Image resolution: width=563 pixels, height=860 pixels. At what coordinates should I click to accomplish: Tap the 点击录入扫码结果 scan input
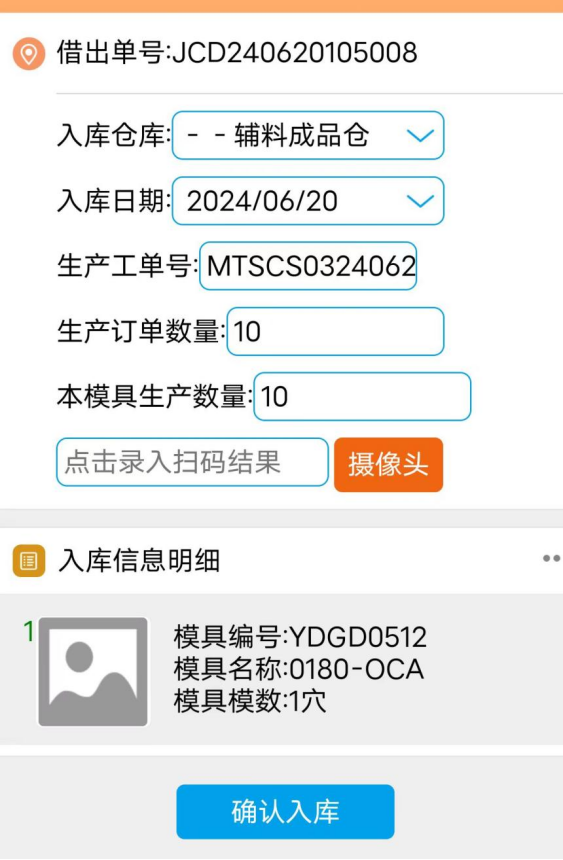click(x=192, y=462)
